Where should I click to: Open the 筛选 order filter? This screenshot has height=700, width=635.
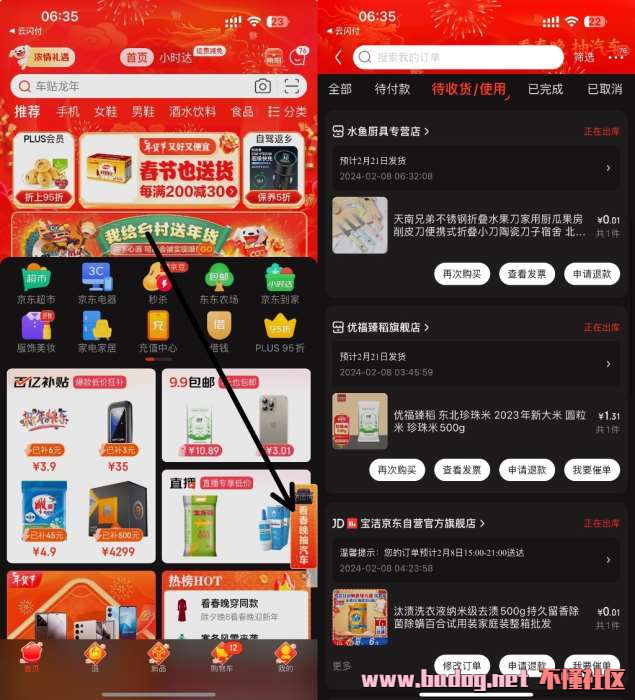pyautogui.click(x=584, y=58)
